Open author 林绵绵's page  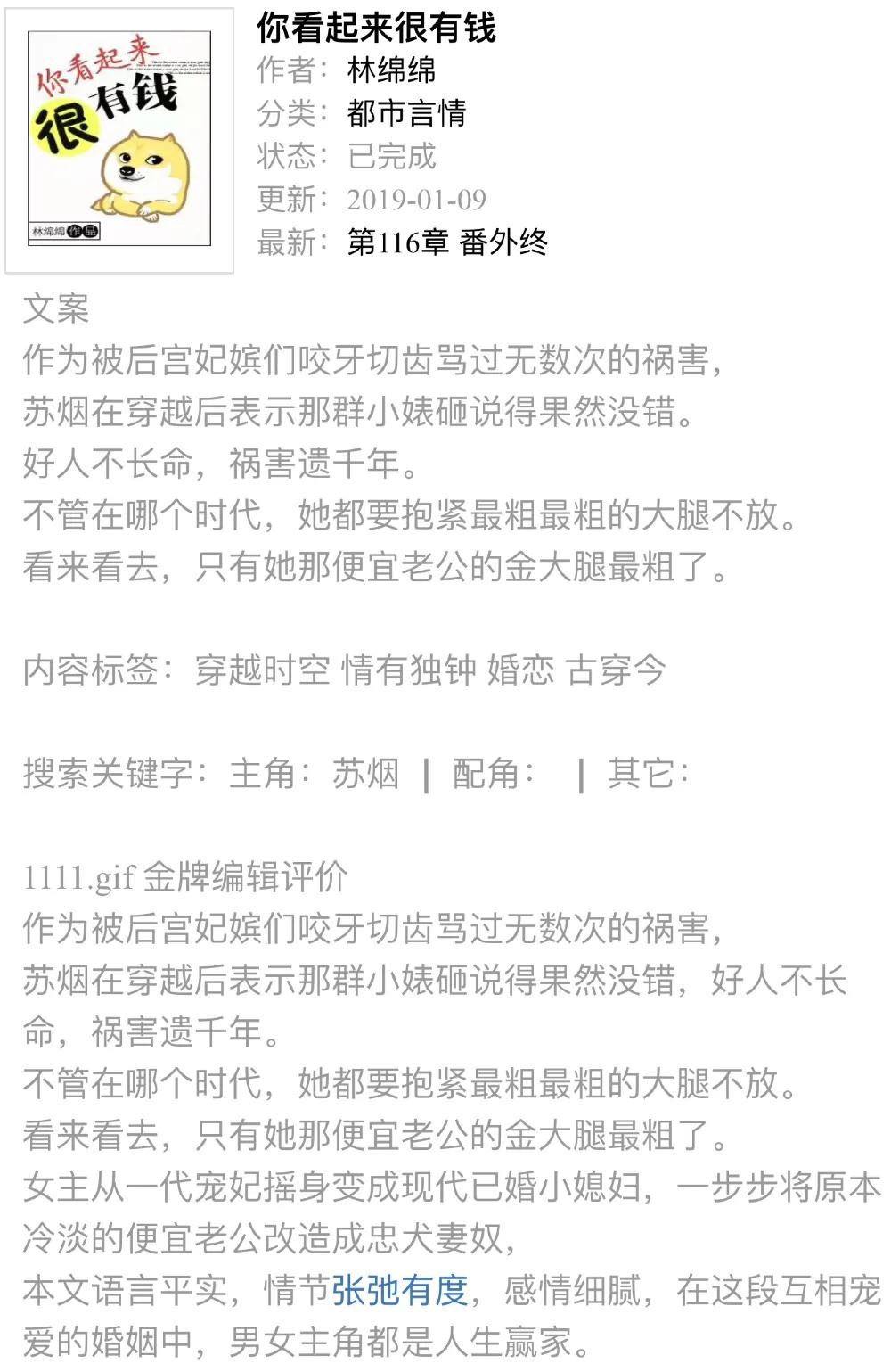(391, 70)
